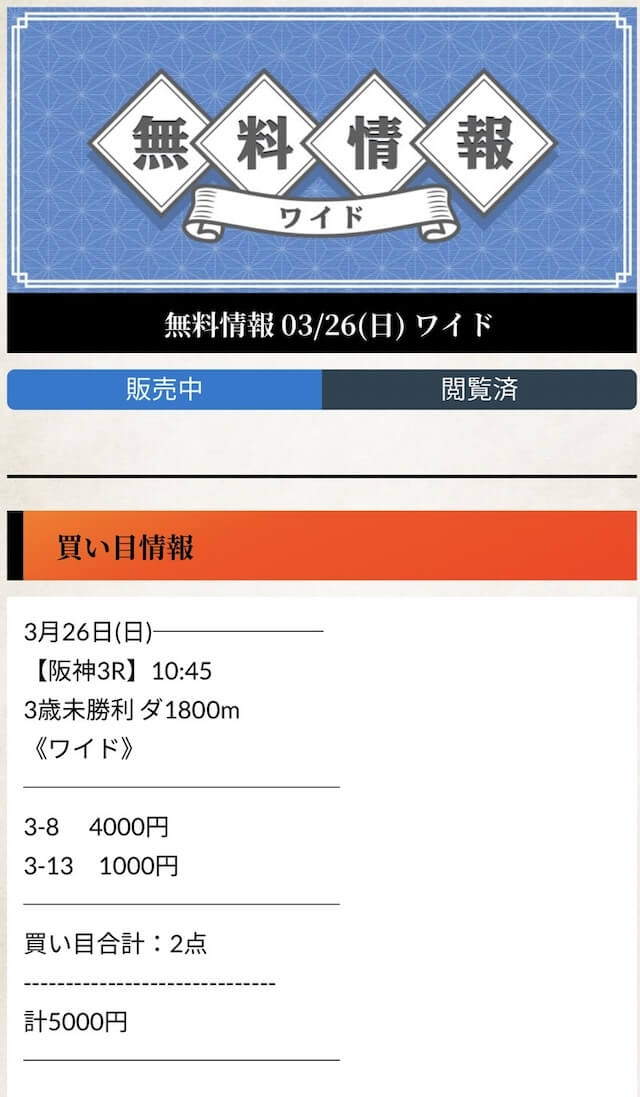Image resolution: width=640 pixels, height=1097 pixels.
Task: Switch to the 閲覧済 tab
Action: [479, 389]
